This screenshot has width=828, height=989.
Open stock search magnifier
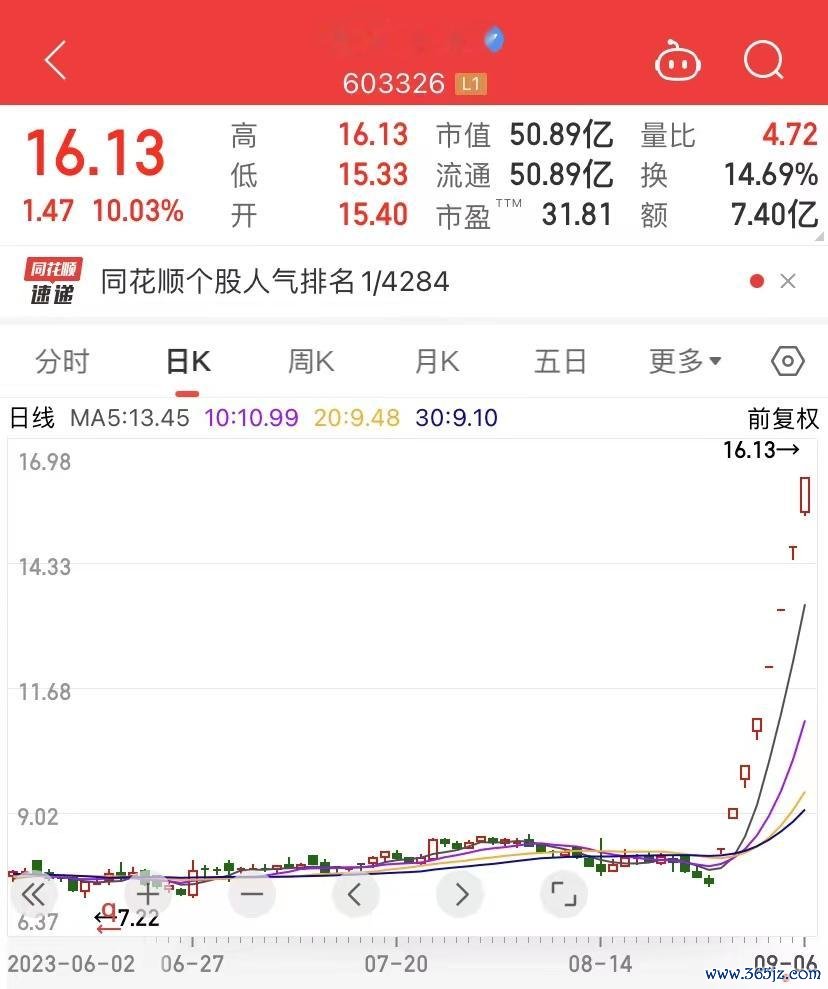point(764,61)
